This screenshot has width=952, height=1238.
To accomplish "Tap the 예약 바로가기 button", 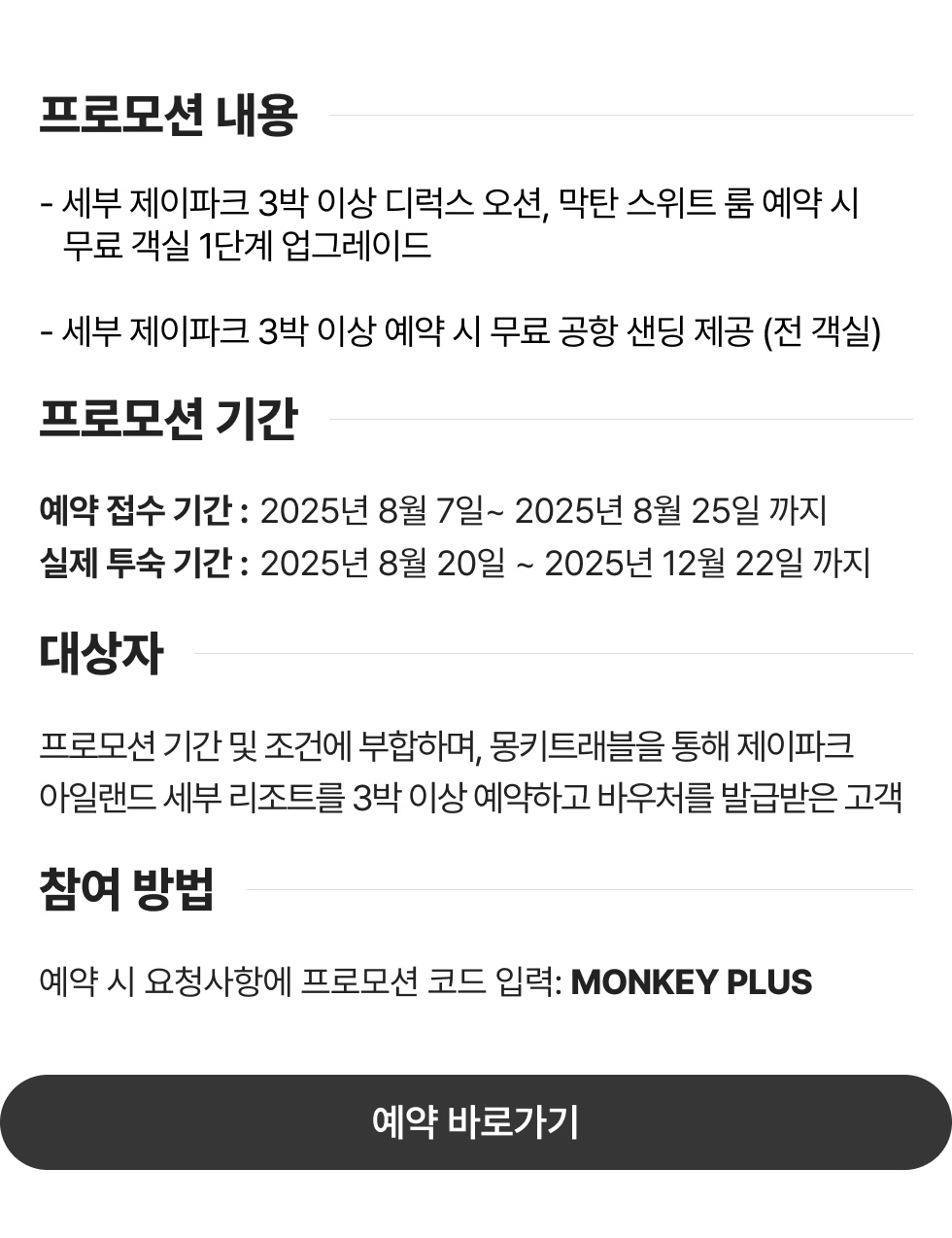I will click(476, 1122).
